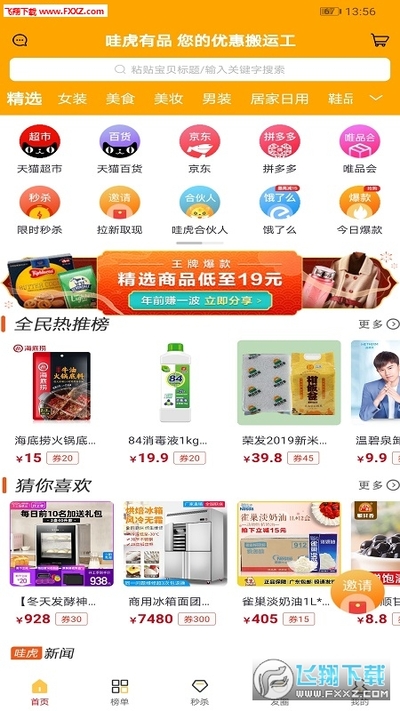Open 拼多多 shortcut
400x711 pixels.
tap(280, 149)
